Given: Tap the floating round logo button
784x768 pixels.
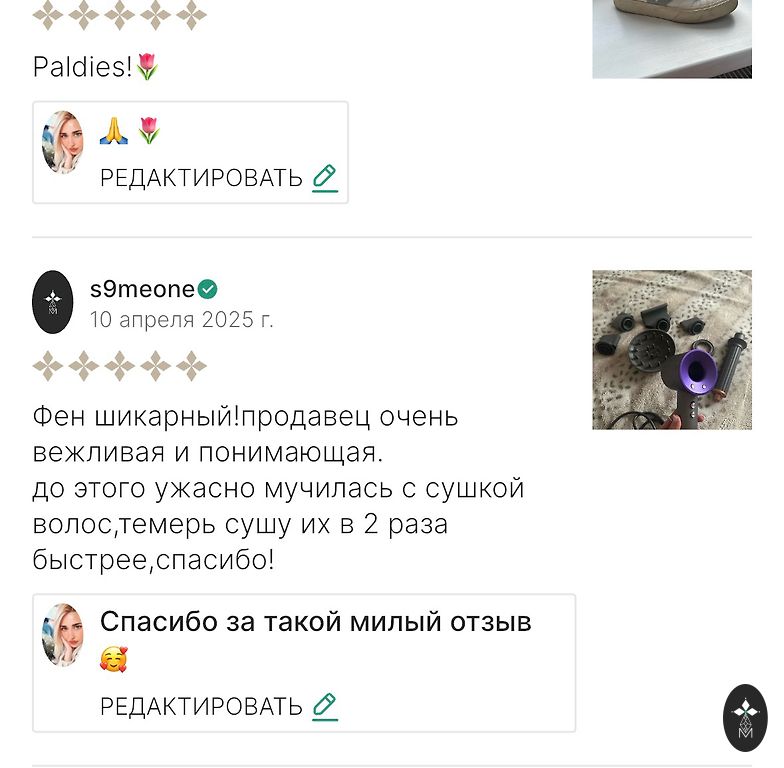Looking at the screenshot, I should (744, 717).
